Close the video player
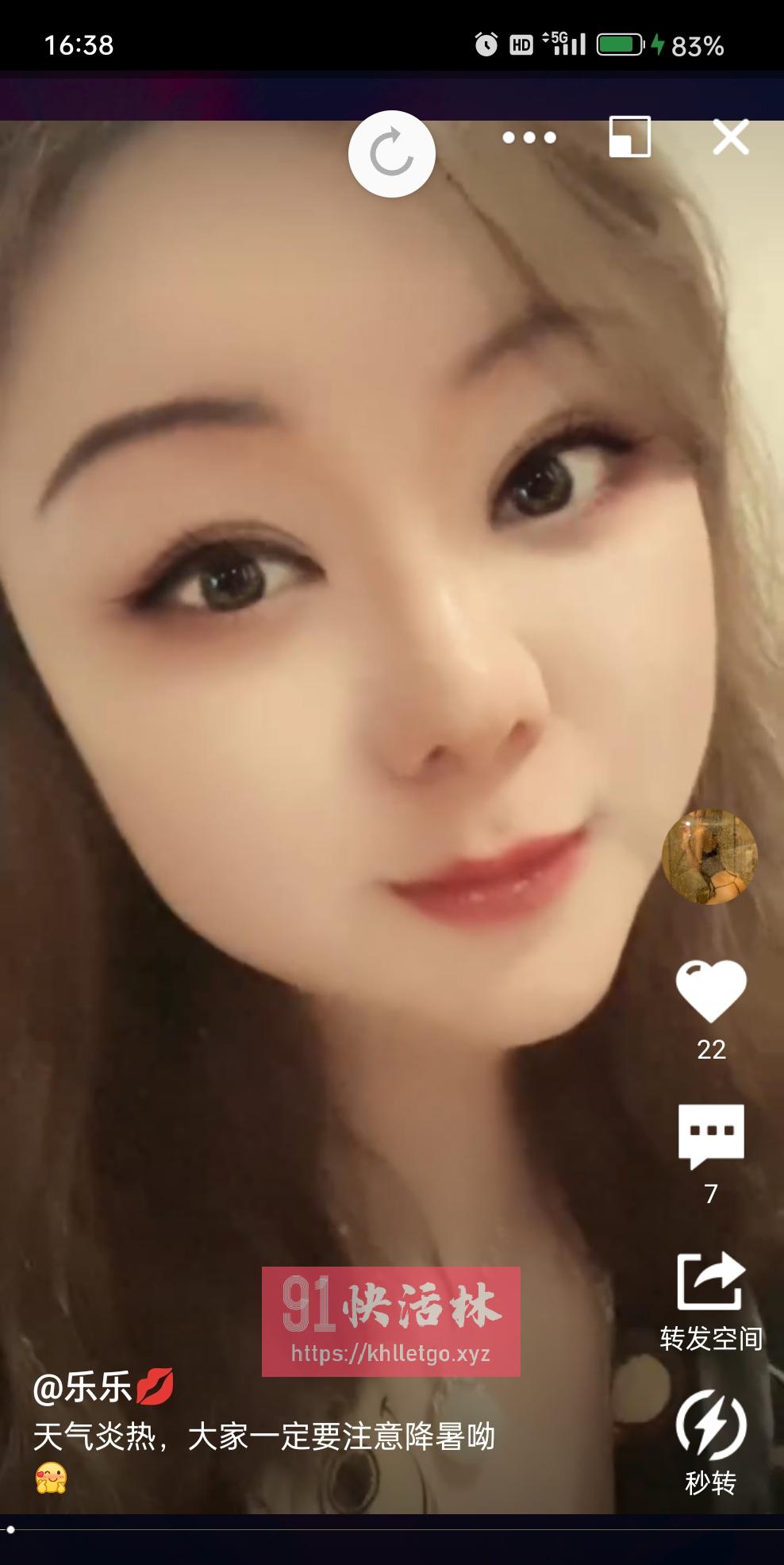Screen dimensions: 784x1565 tap(731, 137)
